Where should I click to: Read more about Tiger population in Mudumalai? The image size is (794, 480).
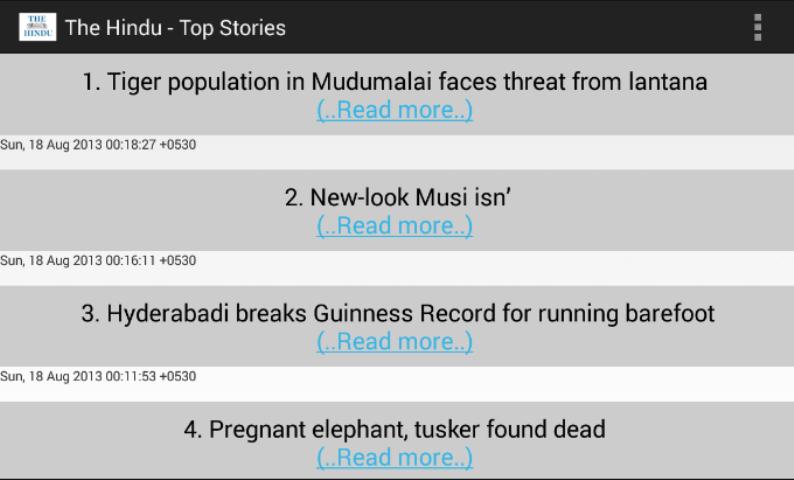coord(395,110)
